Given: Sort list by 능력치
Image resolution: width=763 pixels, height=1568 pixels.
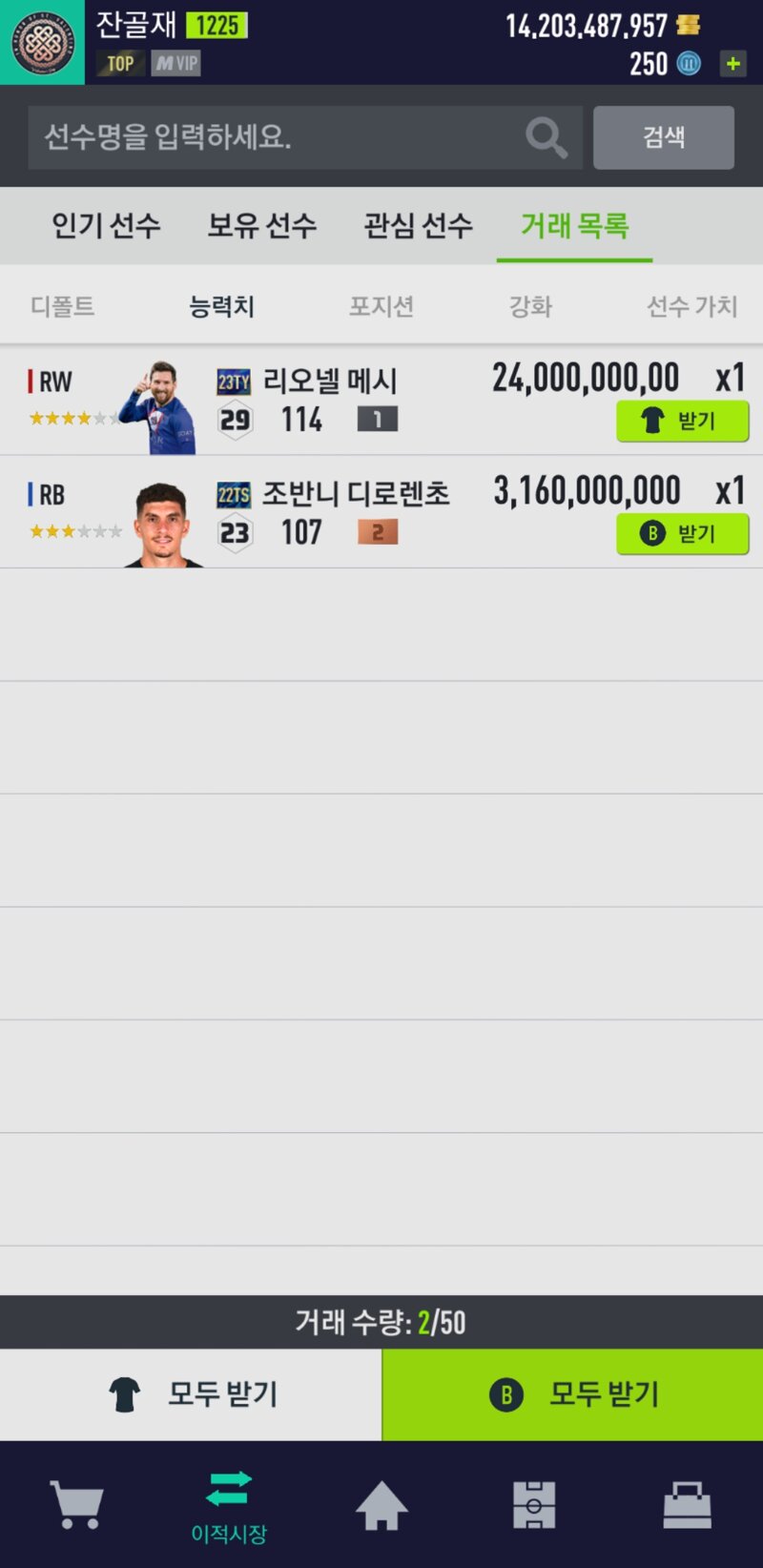Looking at the screenshot, I should [x=221, y=306].
